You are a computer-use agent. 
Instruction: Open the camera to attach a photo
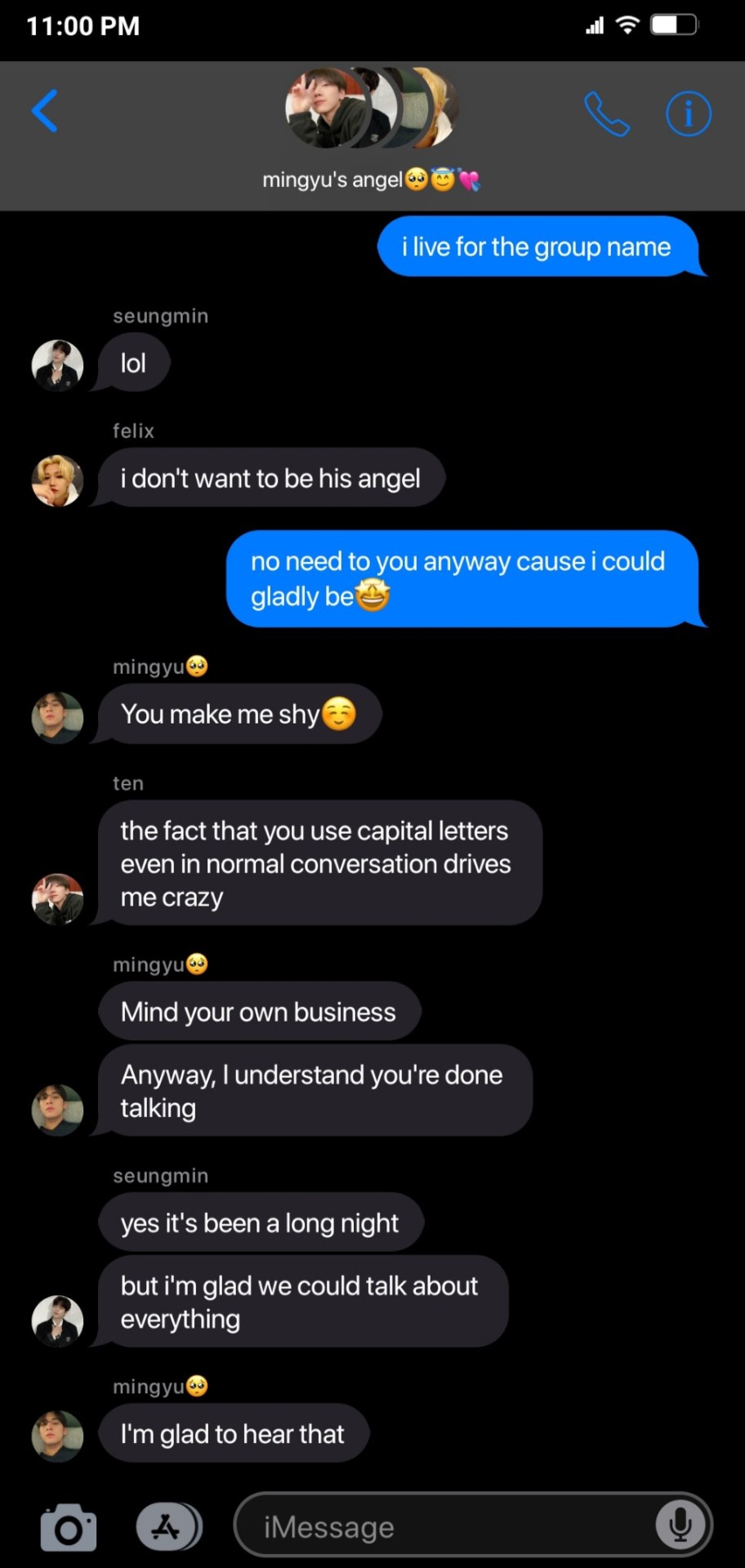pos(68,1527)
